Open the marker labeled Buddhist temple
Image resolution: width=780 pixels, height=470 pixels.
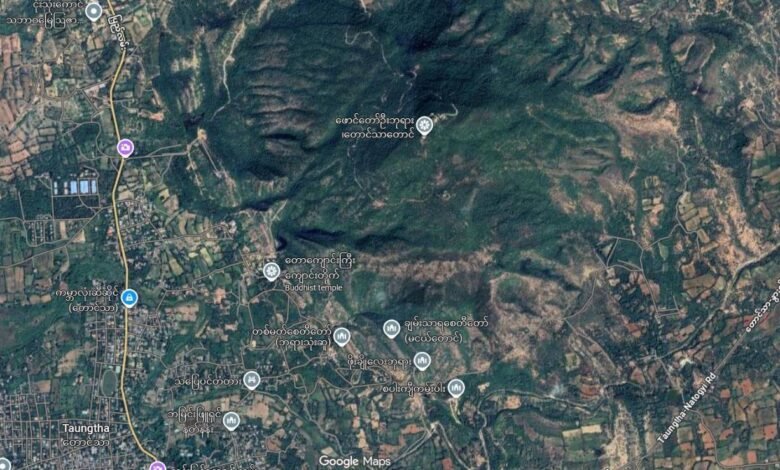[271, 271]
